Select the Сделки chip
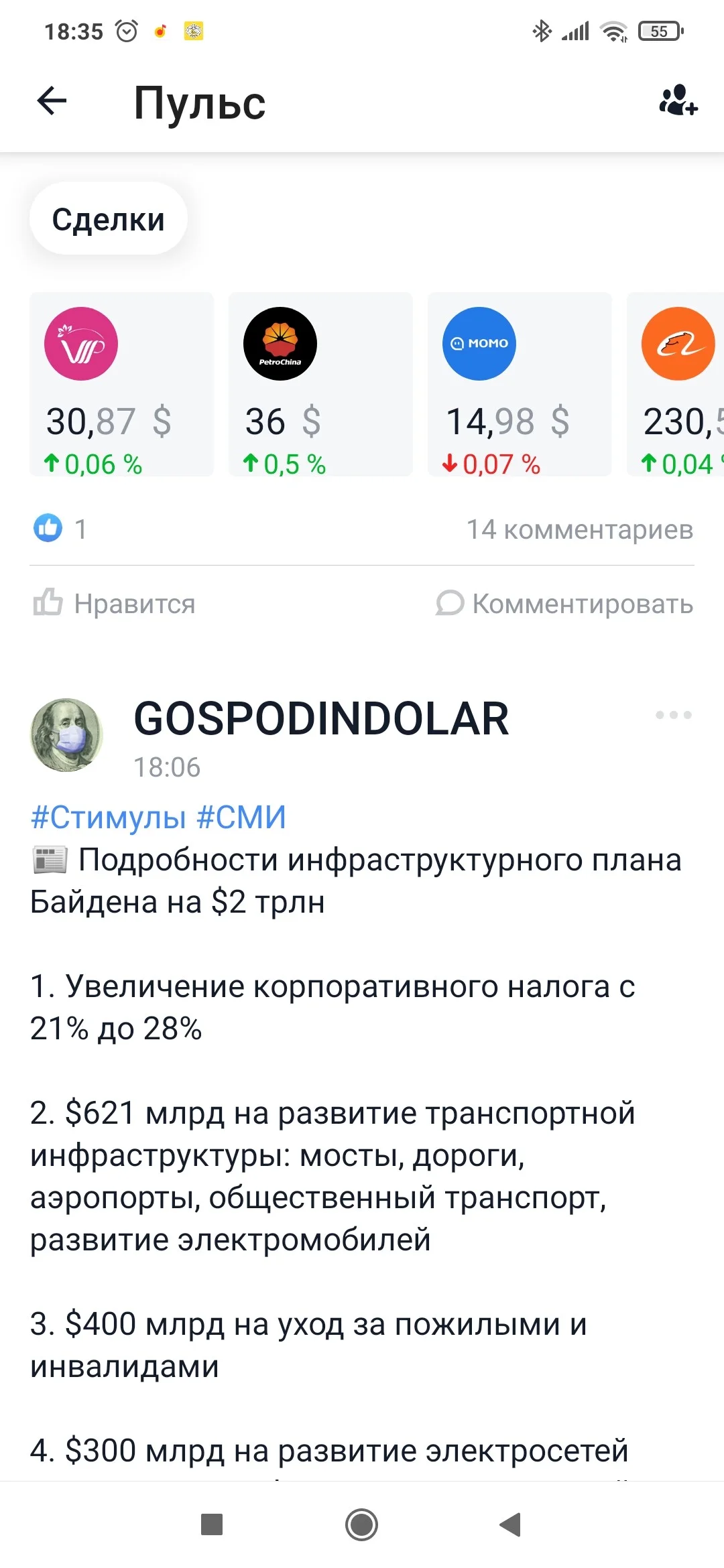 pos(109,219)
